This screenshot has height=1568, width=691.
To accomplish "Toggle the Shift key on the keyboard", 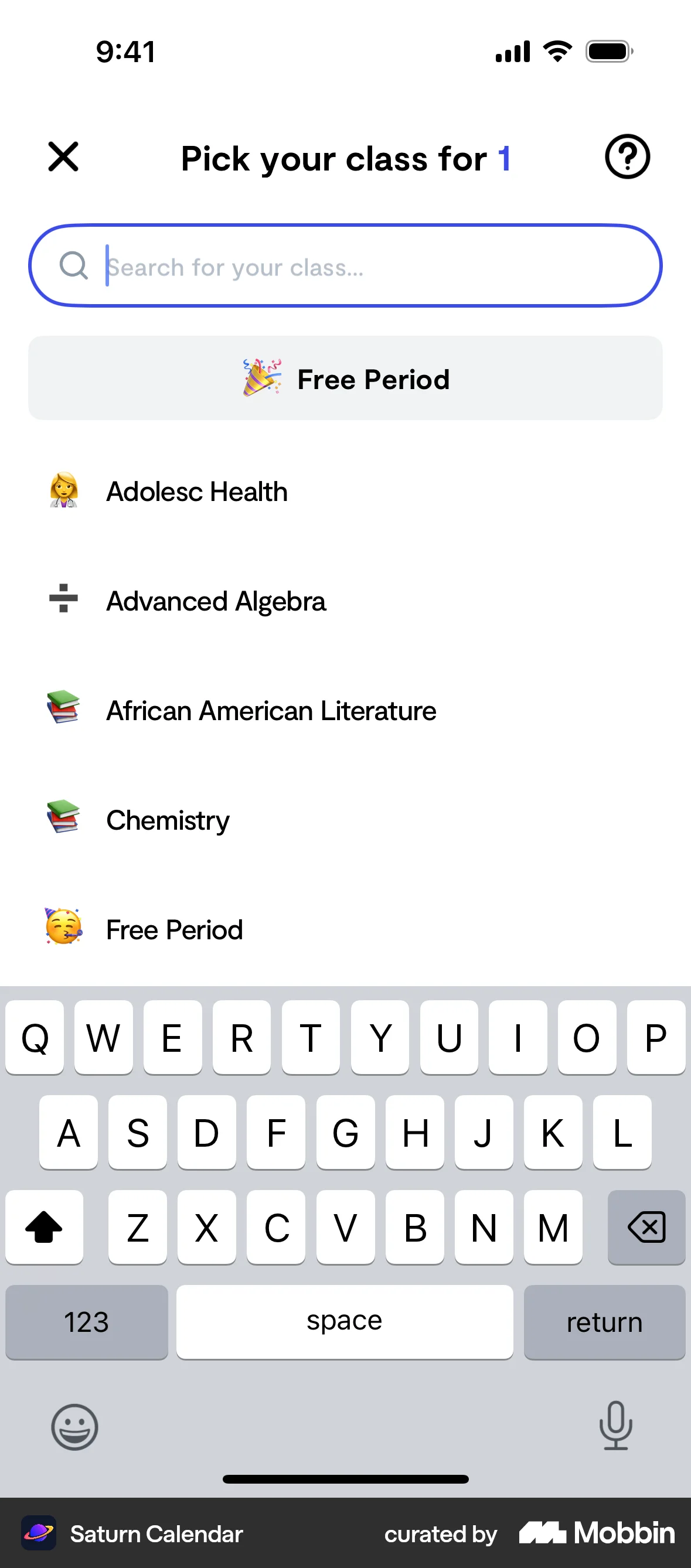I will 44,1227.
